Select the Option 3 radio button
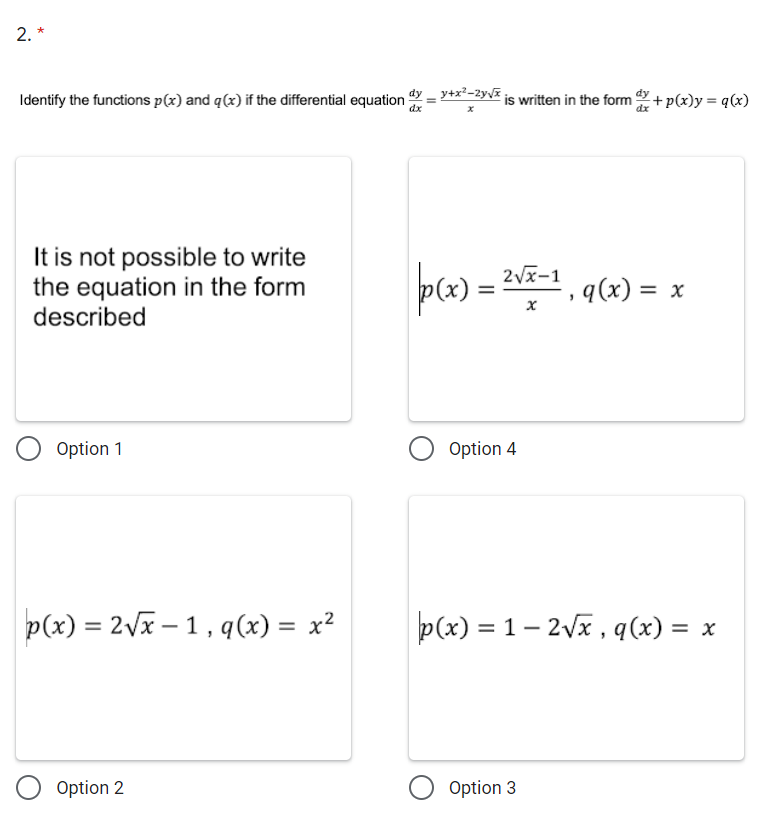 click(x=421, y=787)
